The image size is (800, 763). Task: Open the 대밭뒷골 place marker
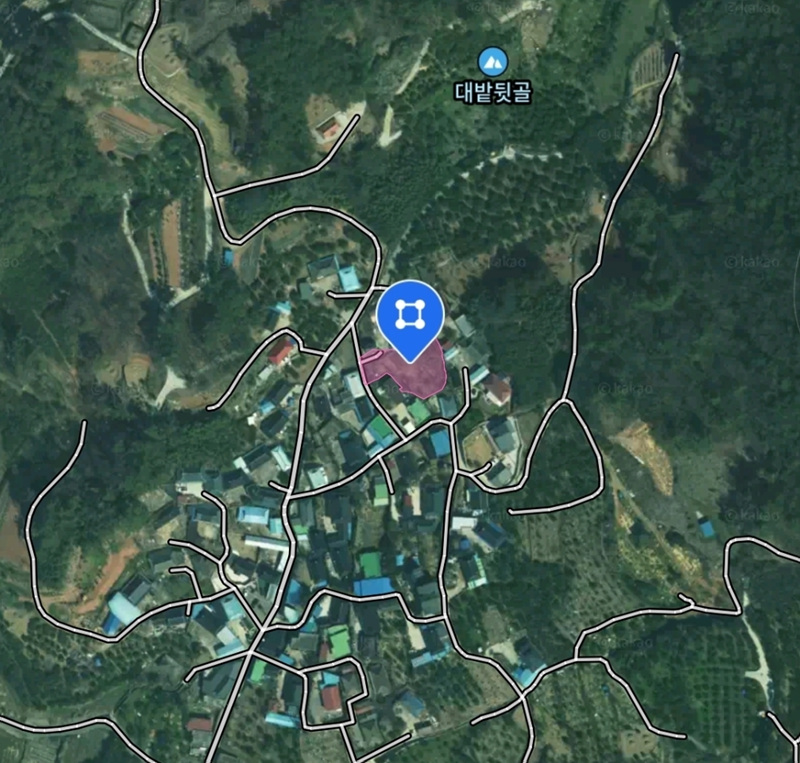pos(492,62)
